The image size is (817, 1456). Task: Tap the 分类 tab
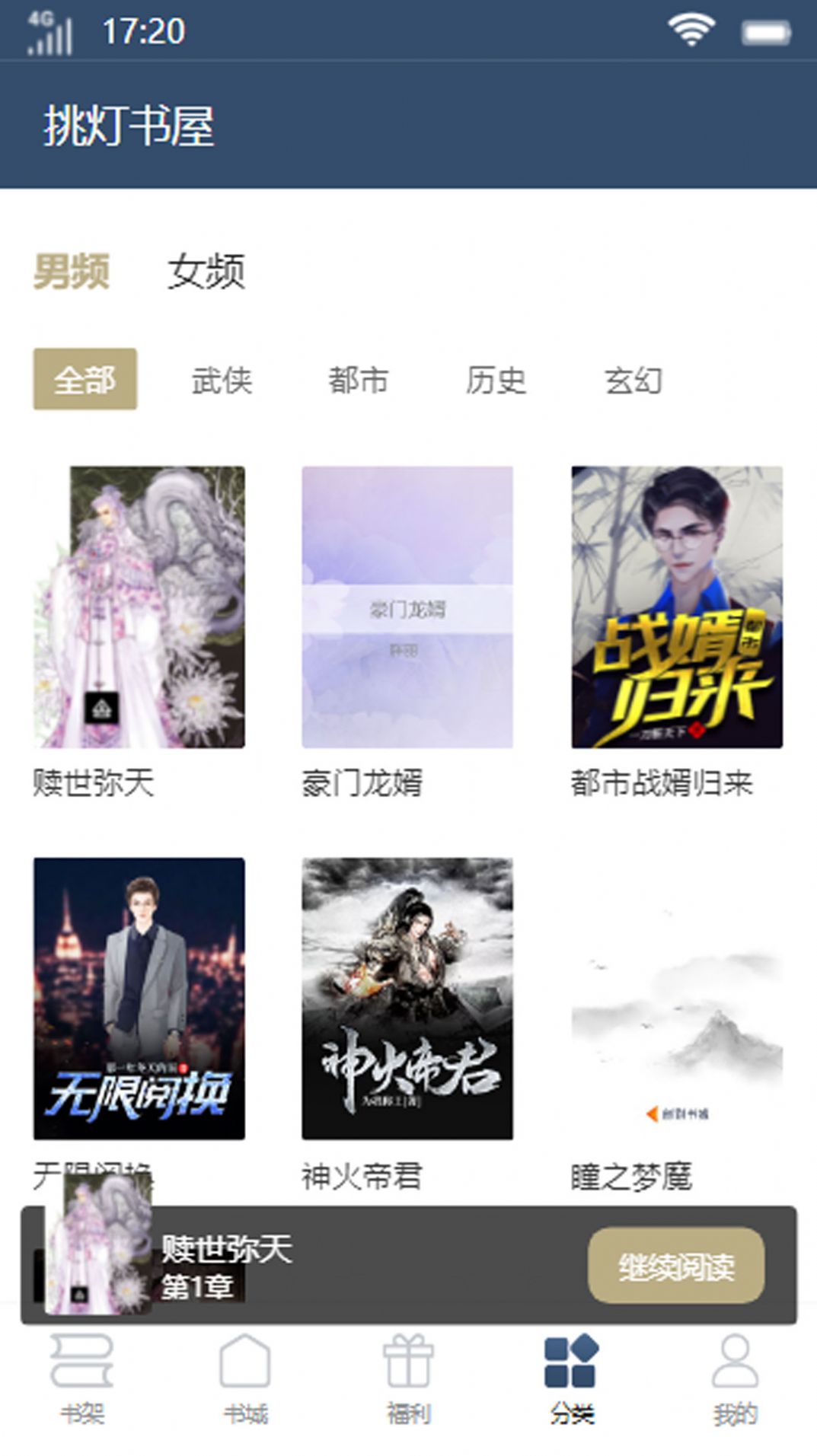(572, 1378)
